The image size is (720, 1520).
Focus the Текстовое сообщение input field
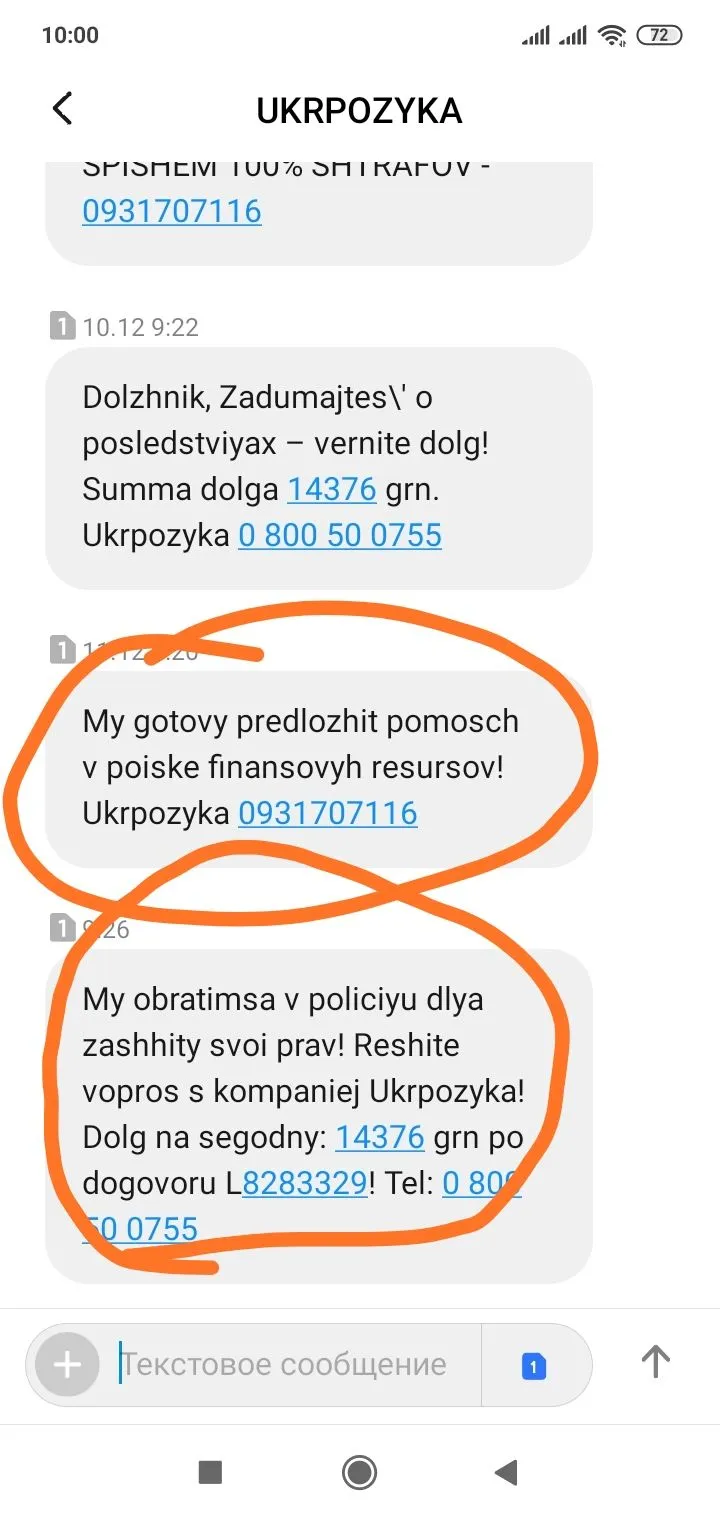[x=290, y=1364]
